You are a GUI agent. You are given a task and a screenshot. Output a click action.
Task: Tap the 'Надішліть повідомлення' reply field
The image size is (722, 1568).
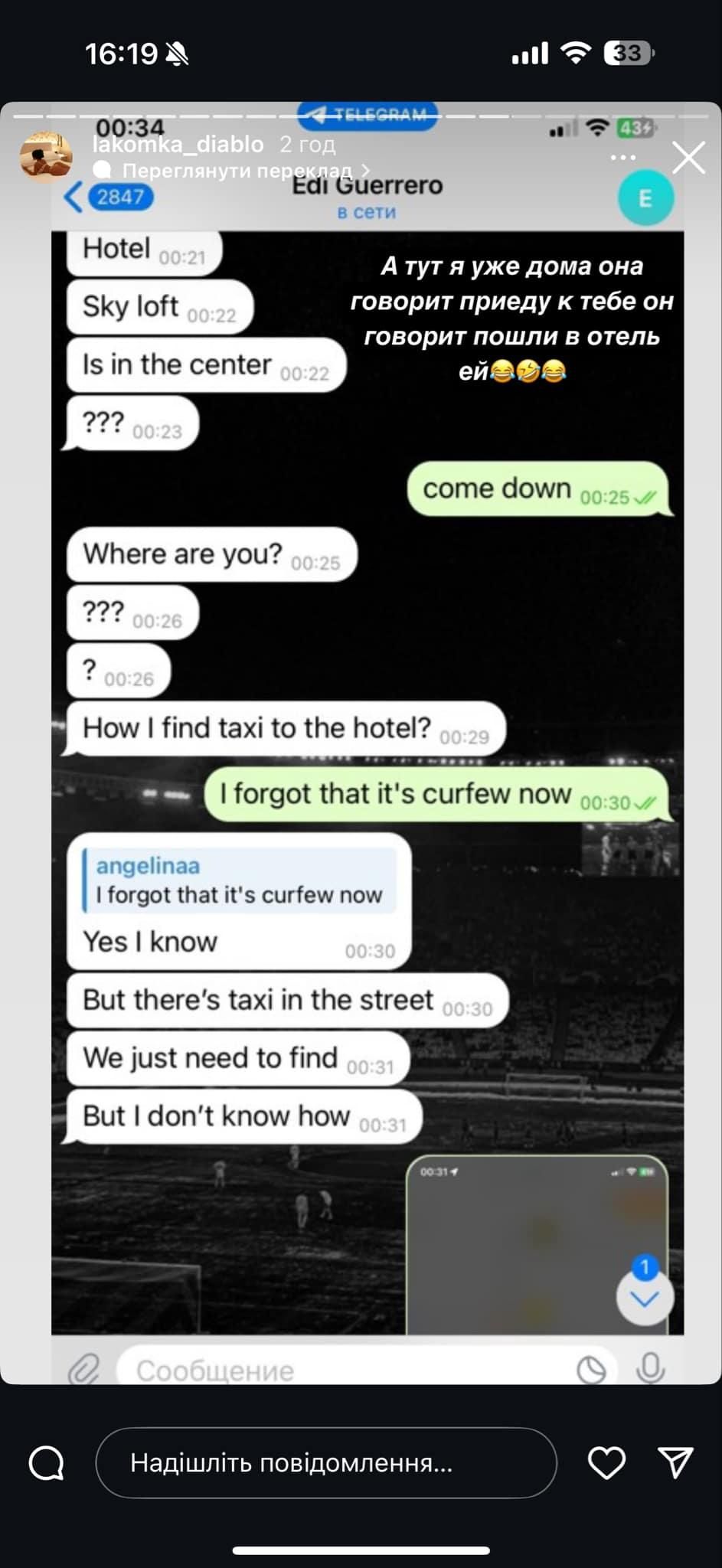coord(325,1463)
